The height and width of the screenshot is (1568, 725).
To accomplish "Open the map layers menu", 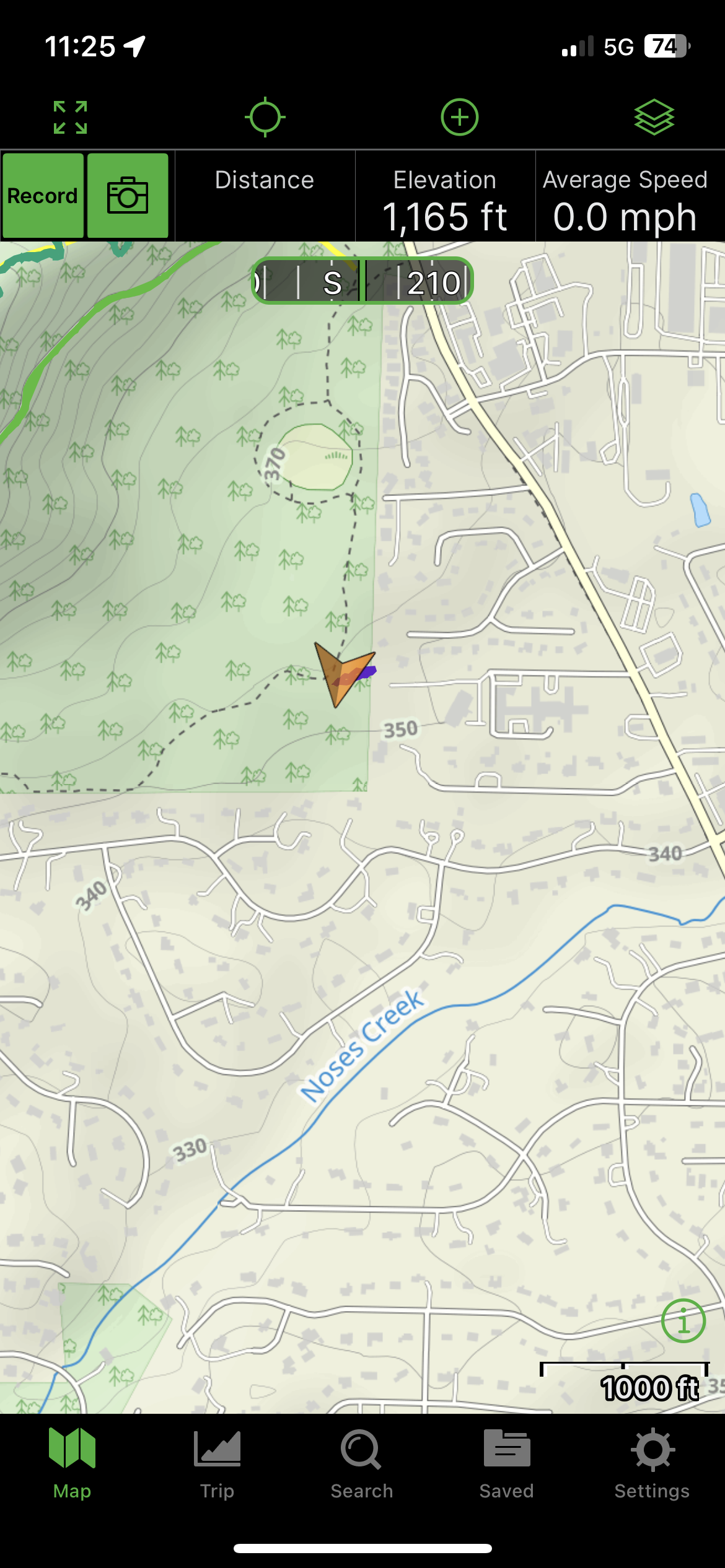I will pyautogui.click(x=654, y=117).
